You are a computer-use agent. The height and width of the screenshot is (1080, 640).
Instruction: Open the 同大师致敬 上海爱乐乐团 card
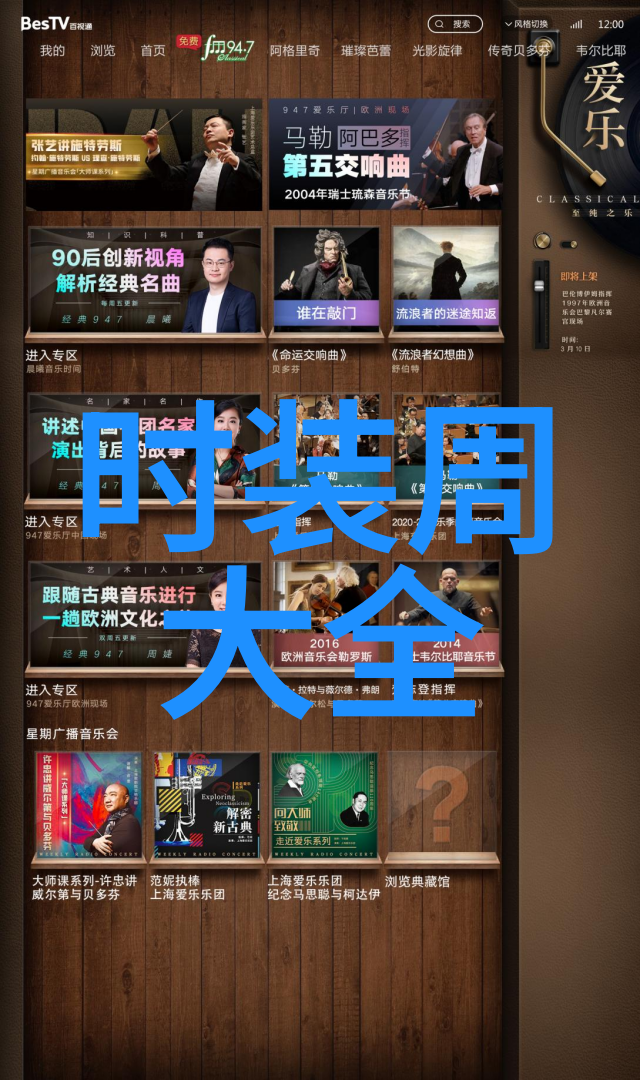click(325, 805)
